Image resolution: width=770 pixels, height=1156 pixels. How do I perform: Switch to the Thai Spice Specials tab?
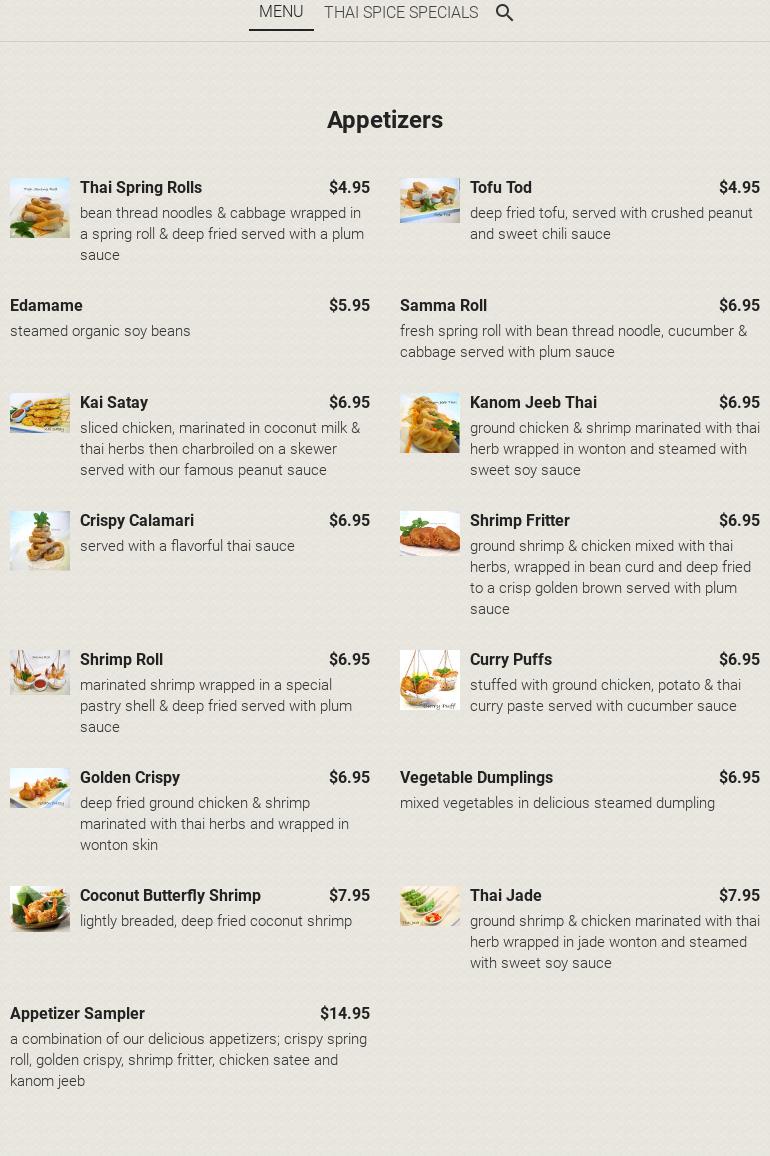(x=401, y=13)
